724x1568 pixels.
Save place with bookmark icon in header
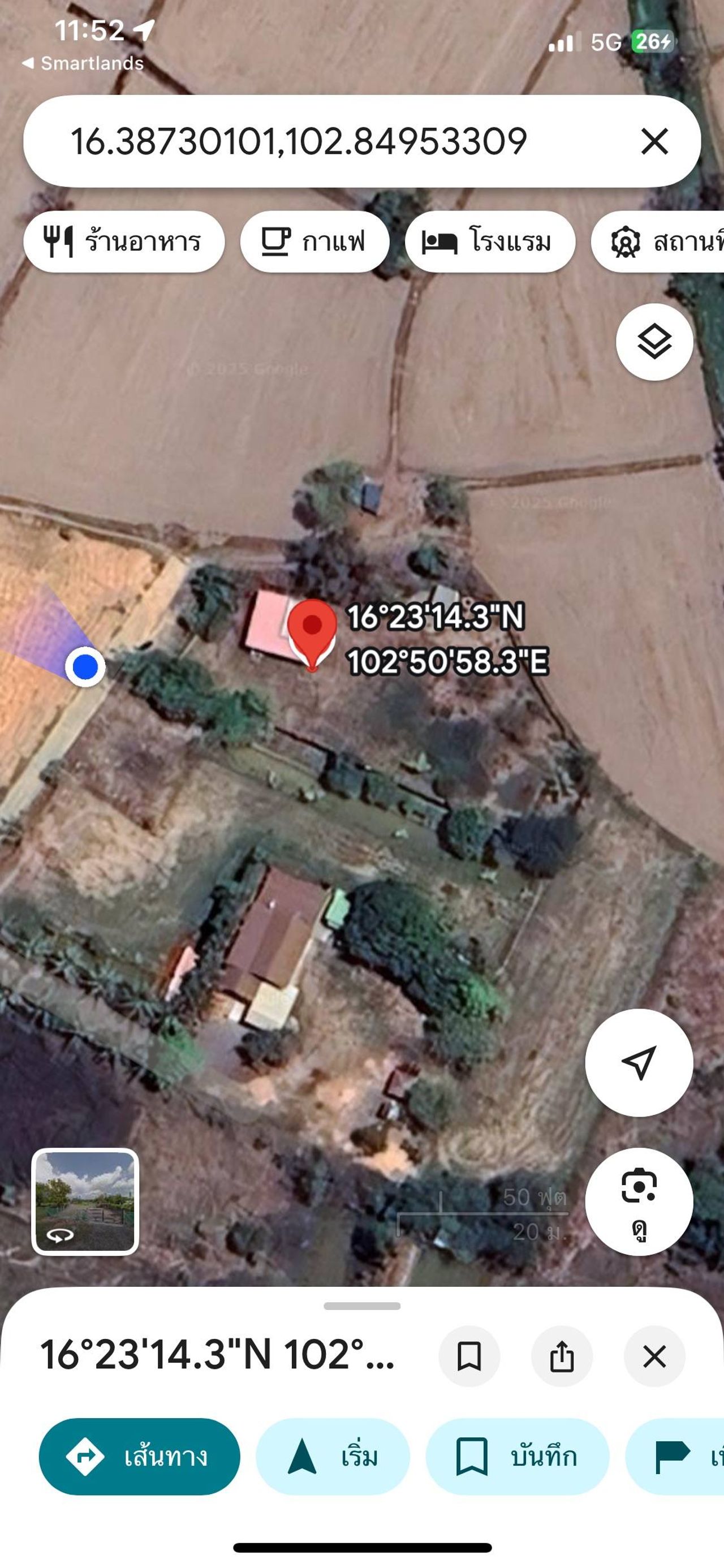tap(469, 1356)
